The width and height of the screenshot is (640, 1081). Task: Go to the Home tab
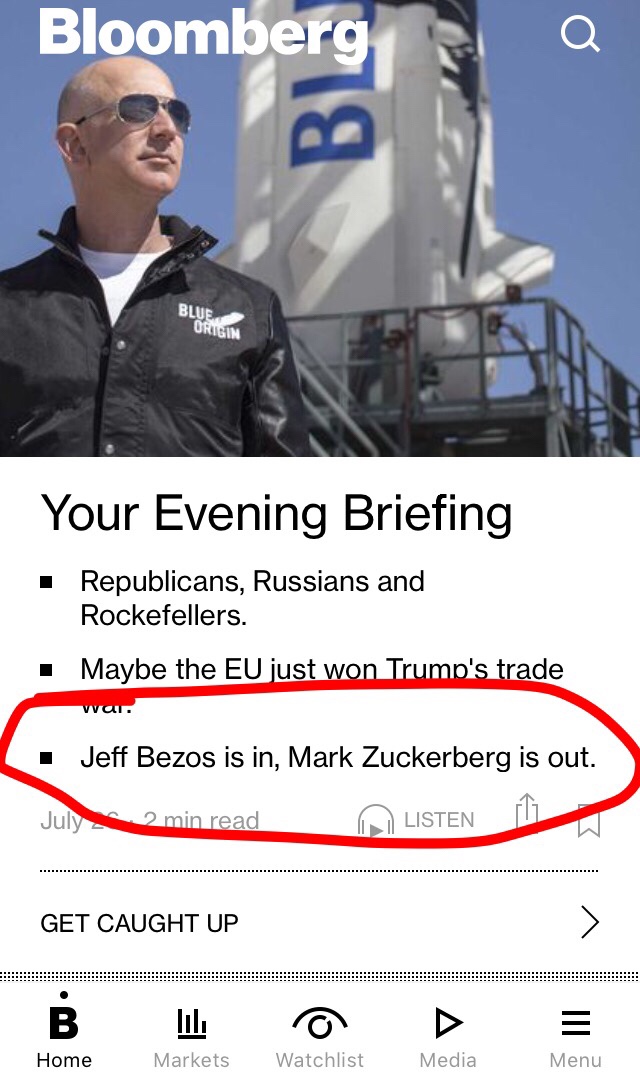click(64, 1037)
